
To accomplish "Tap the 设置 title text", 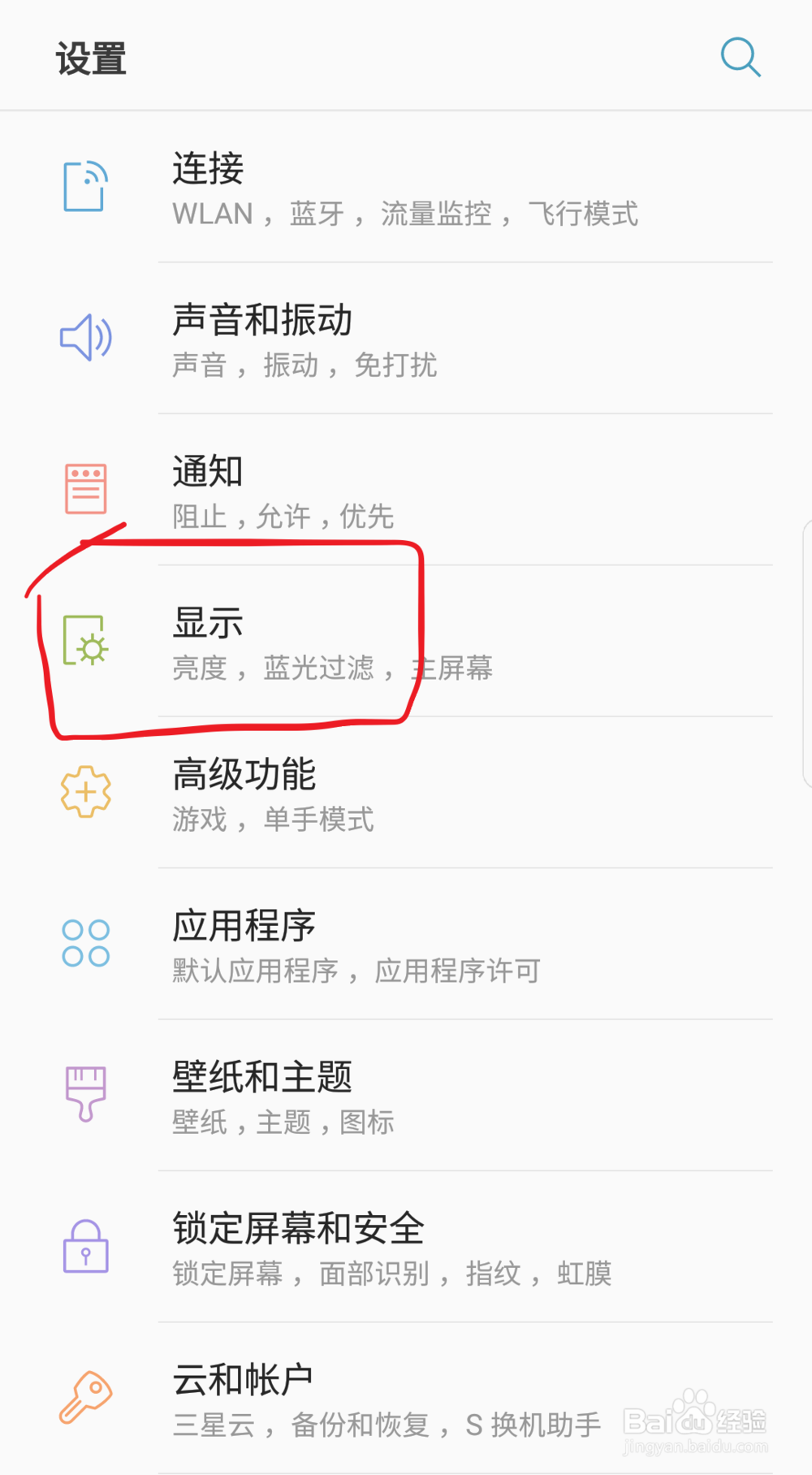I will click(90, 57).
